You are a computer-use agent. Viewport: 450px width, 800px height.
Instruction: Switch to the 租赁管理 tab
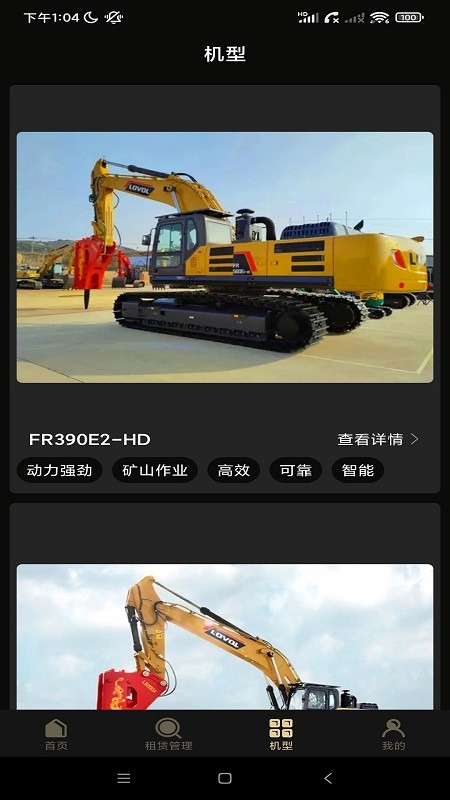168,734
